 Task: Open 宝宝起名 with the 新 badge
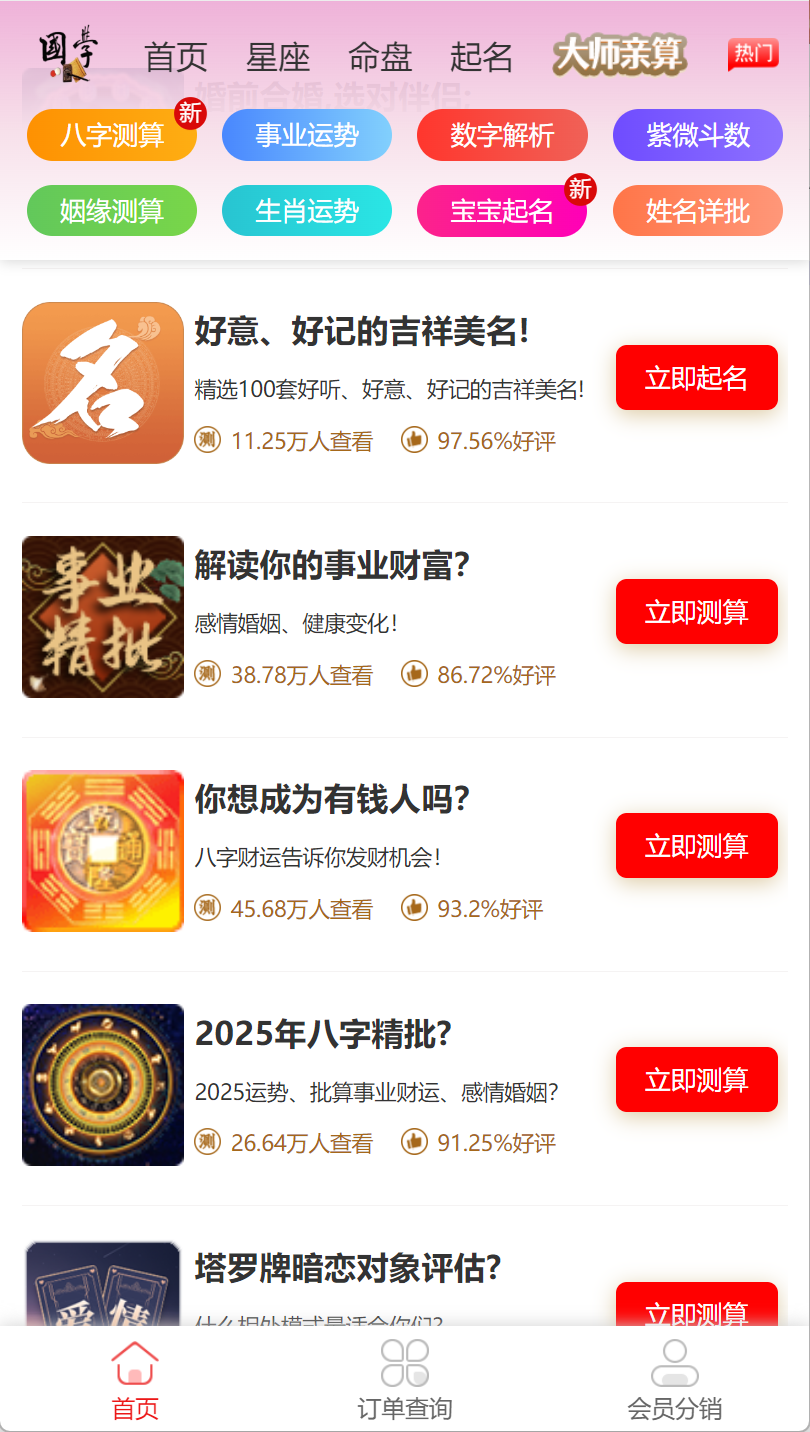coord(502,211)
